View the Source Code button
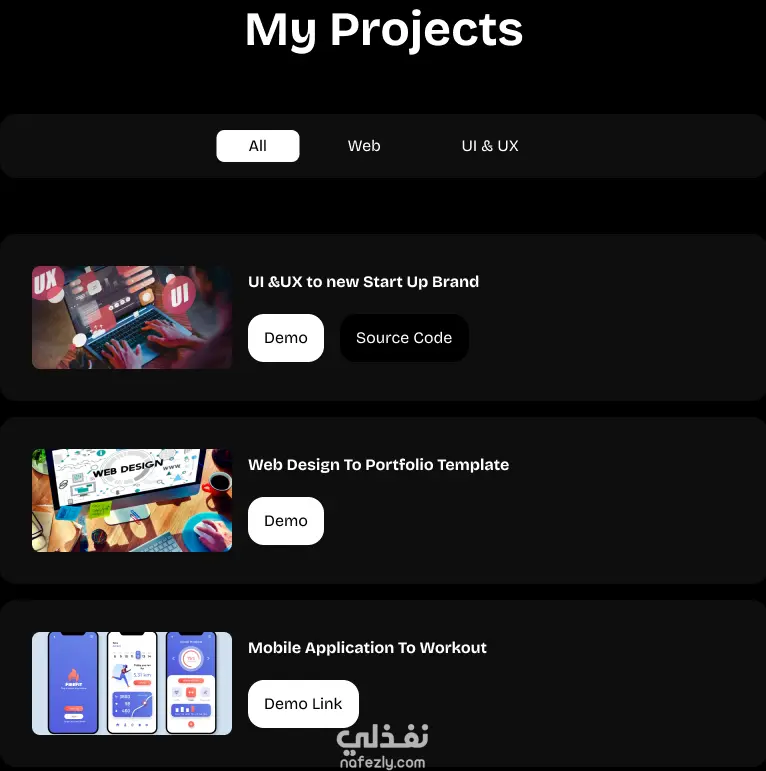 pos(404,338)
